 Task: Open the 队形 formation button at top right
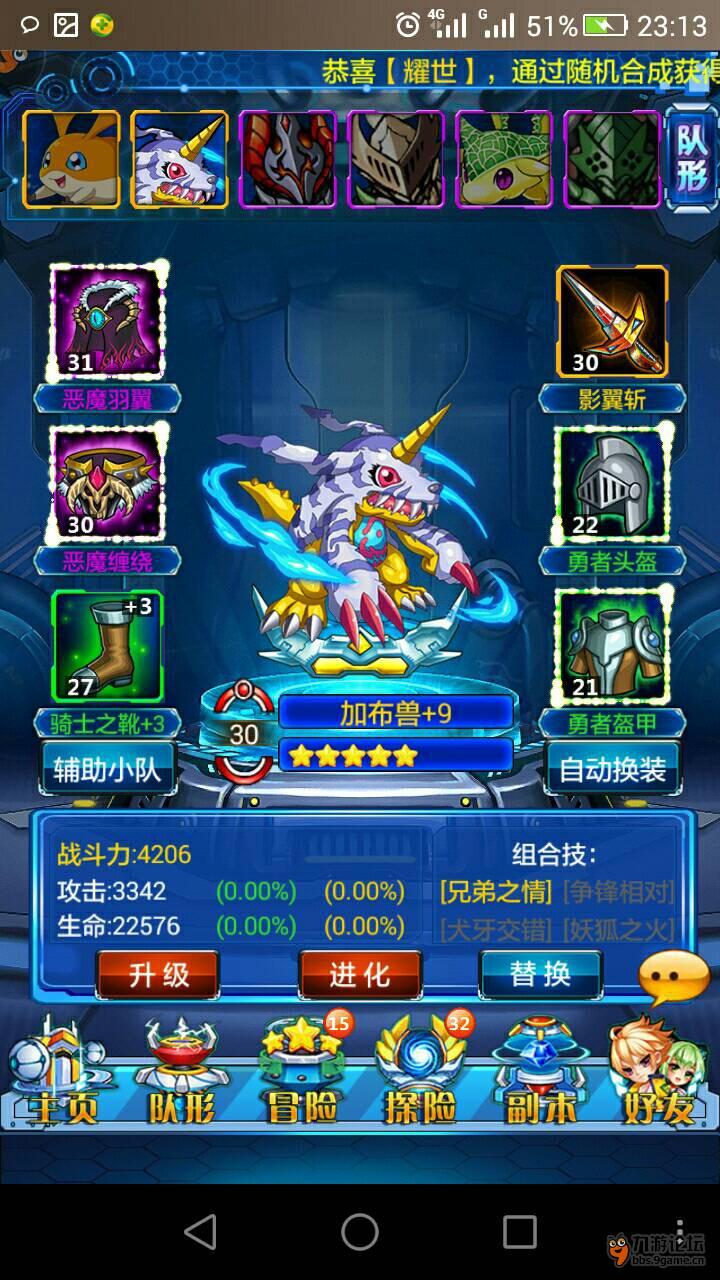pyautogui.click(x=691, y=160)
